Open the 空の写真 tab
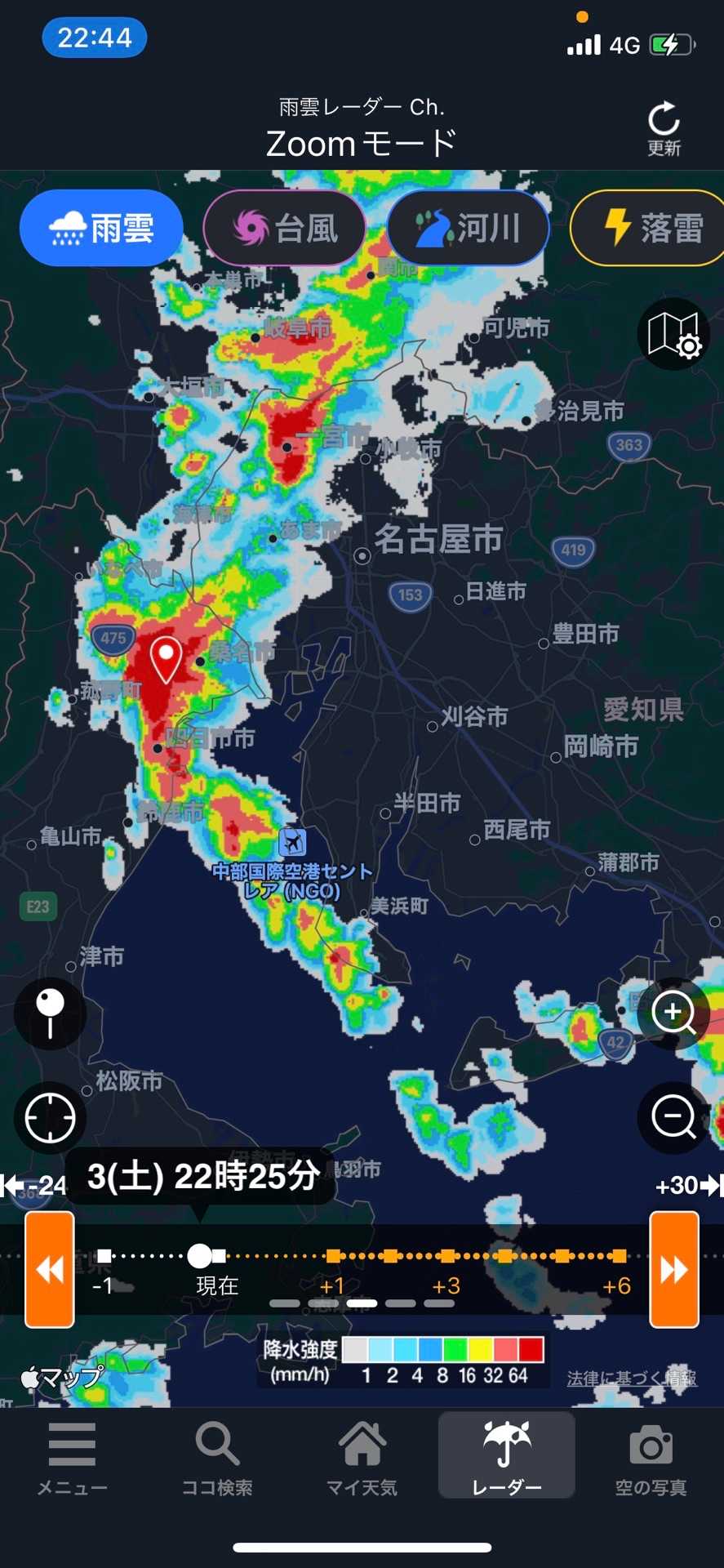Viewport: 724px width, 1568px height. click(x=651, y=1459)
